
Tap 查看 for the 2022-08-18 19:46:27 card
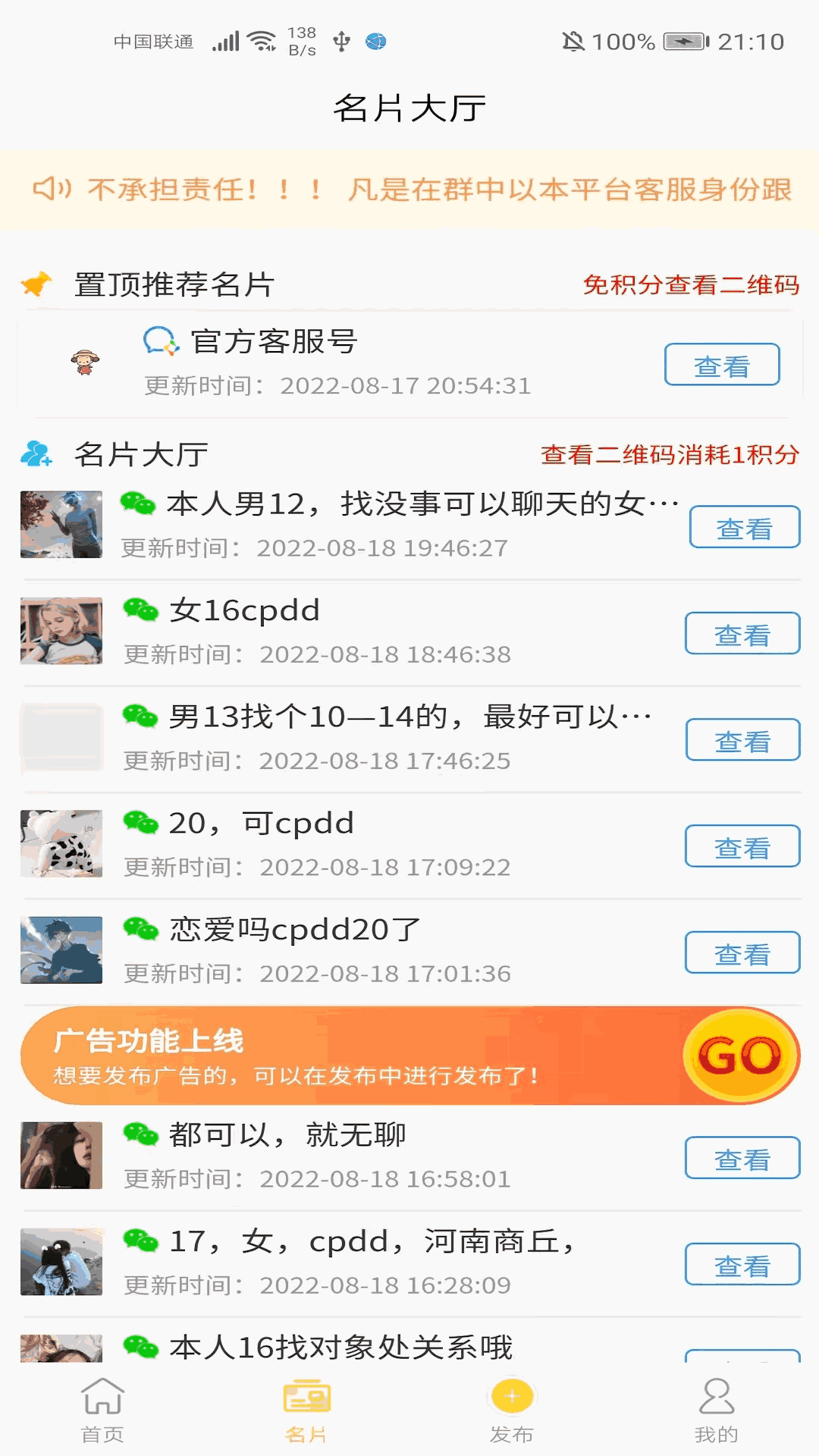coord(744,527)
